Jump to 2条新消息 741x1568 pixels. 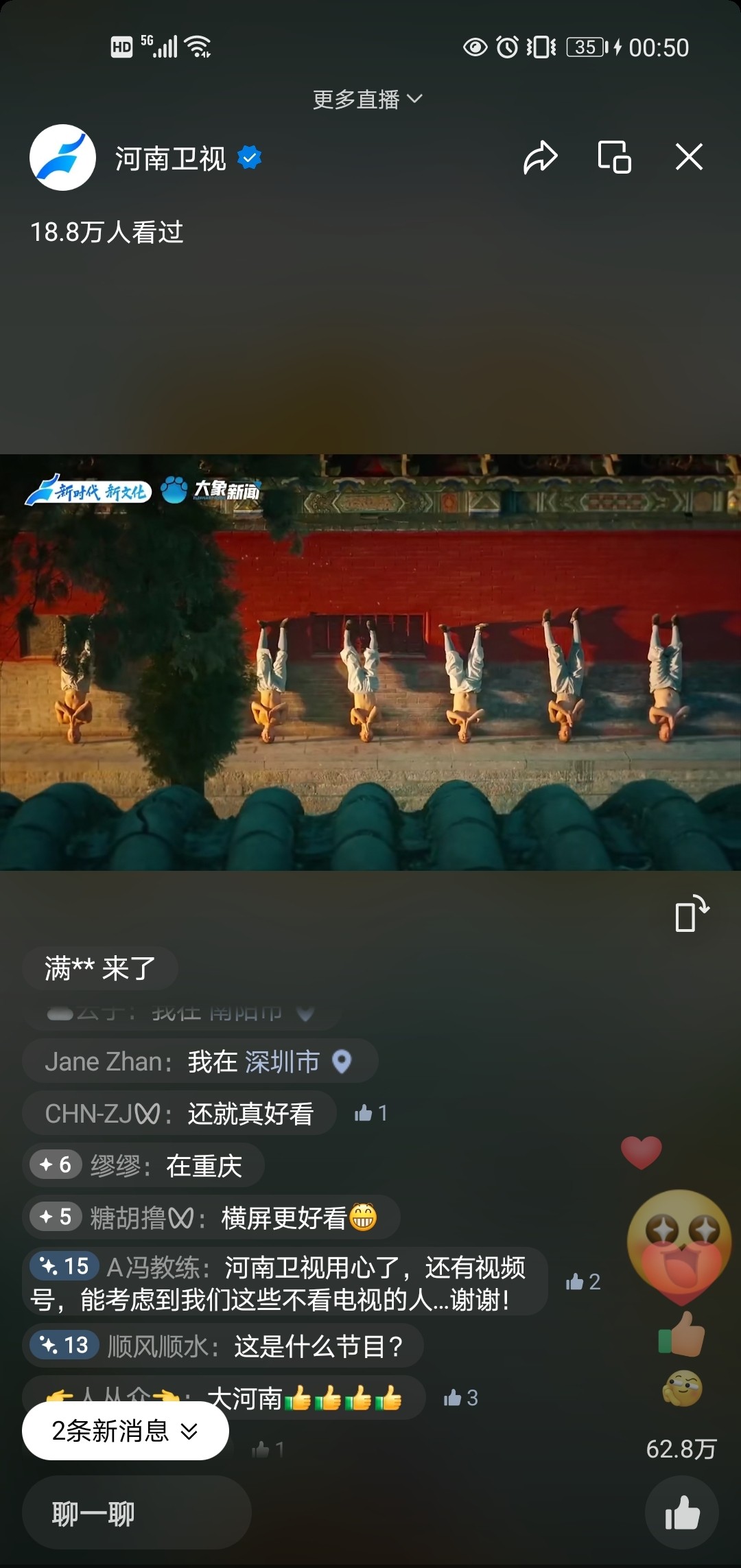126,1431
